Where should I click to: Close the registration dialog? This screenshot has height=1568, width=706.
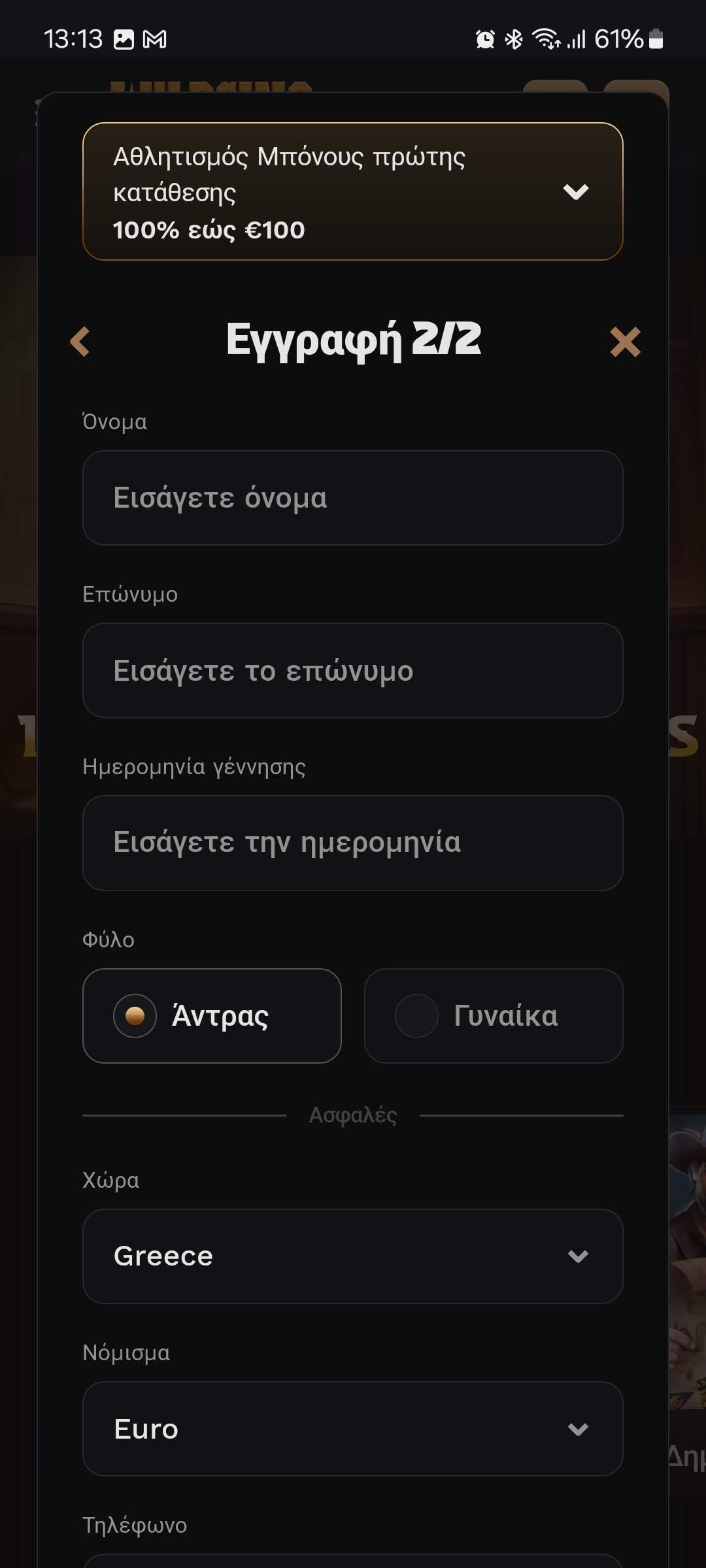pyautogui.click(x=625, y=342)
